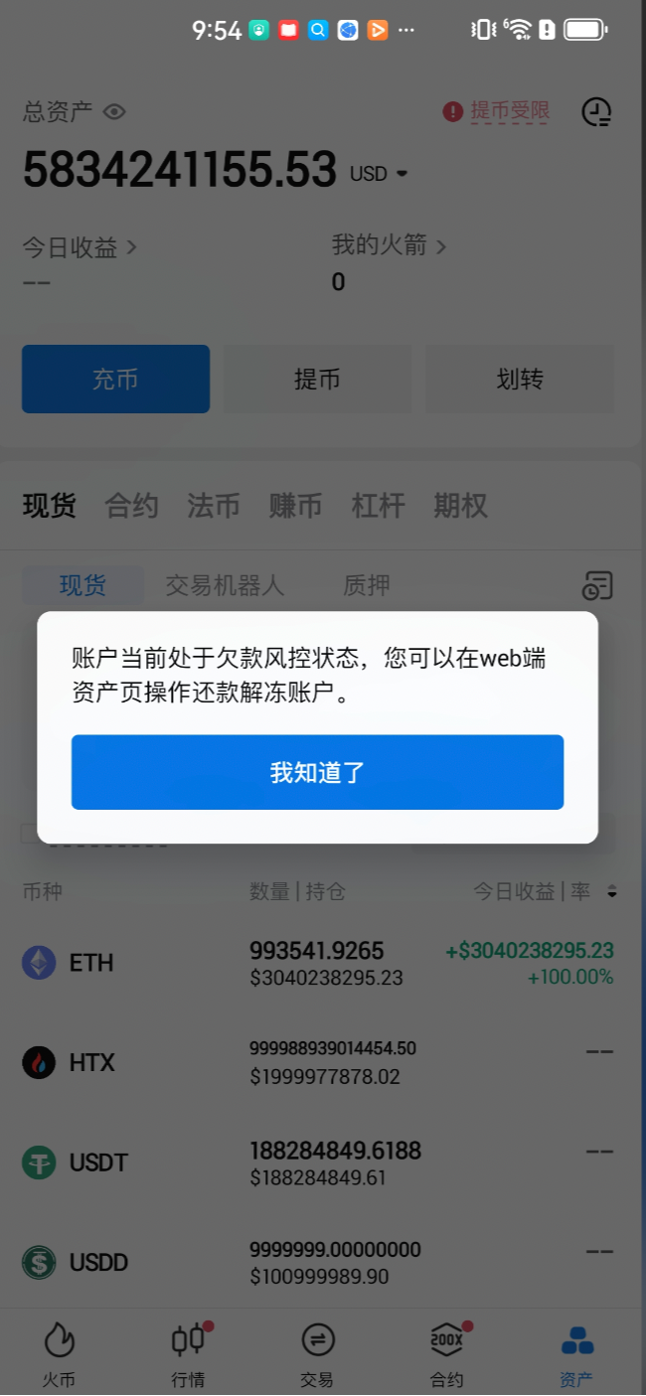View 今日收益 details
The height and width of the screenshot is (1396, 646).
[x=79, y=246]
